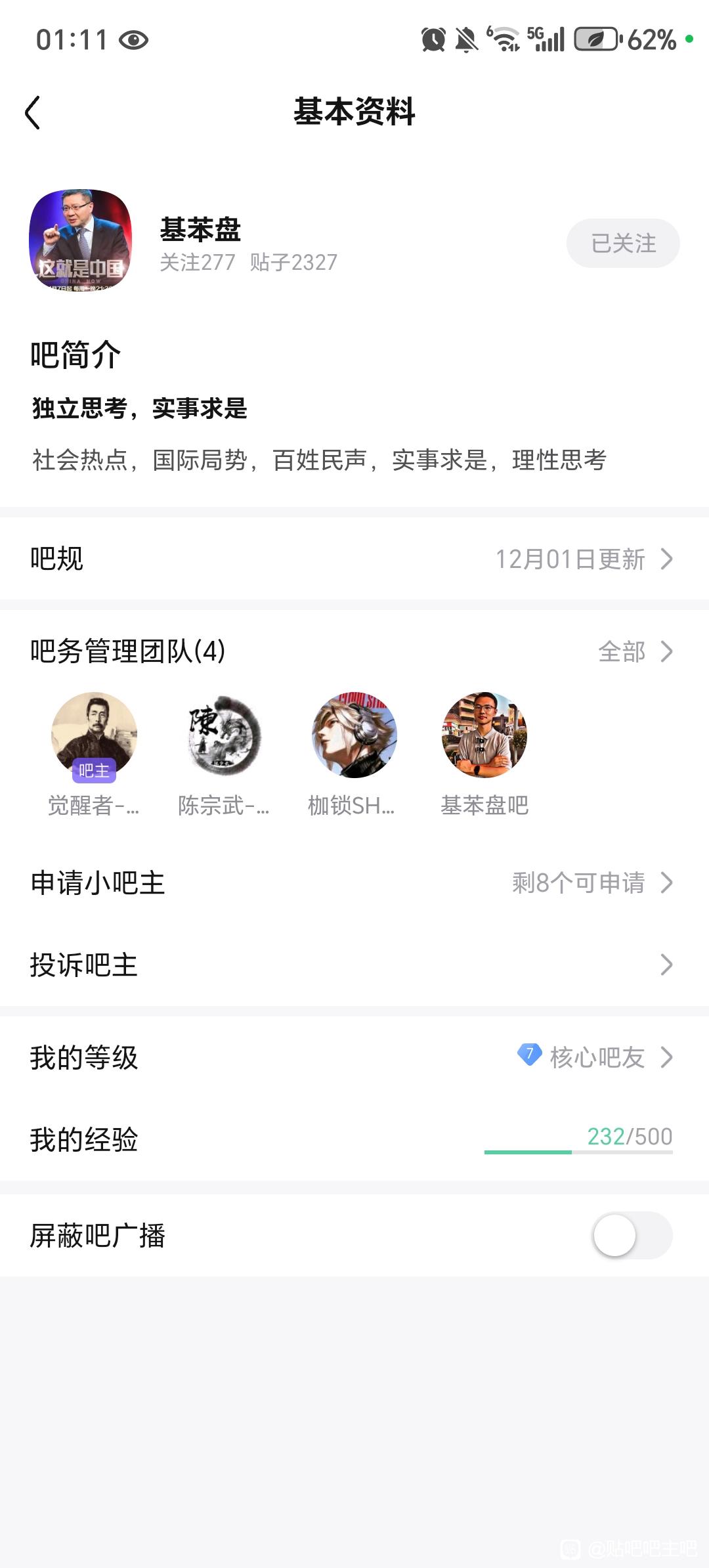This screenshot has height=1568, width=709.
Task: View 全部 members of 吧务管理团队
Action: click(634, 651)
